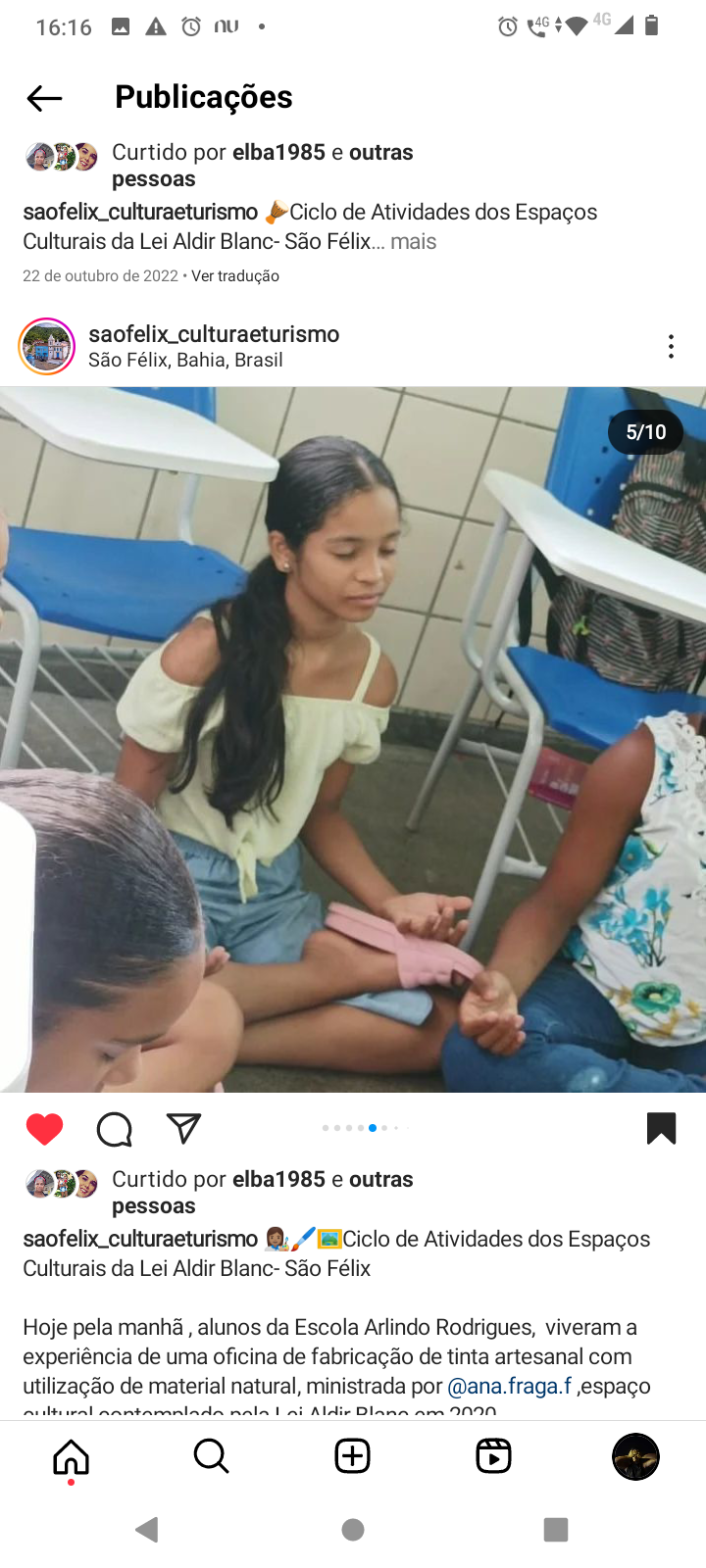706x1568 pixels.
Task: Open the São Félix, Bahia, Brasil location
Action: (185, 361)
